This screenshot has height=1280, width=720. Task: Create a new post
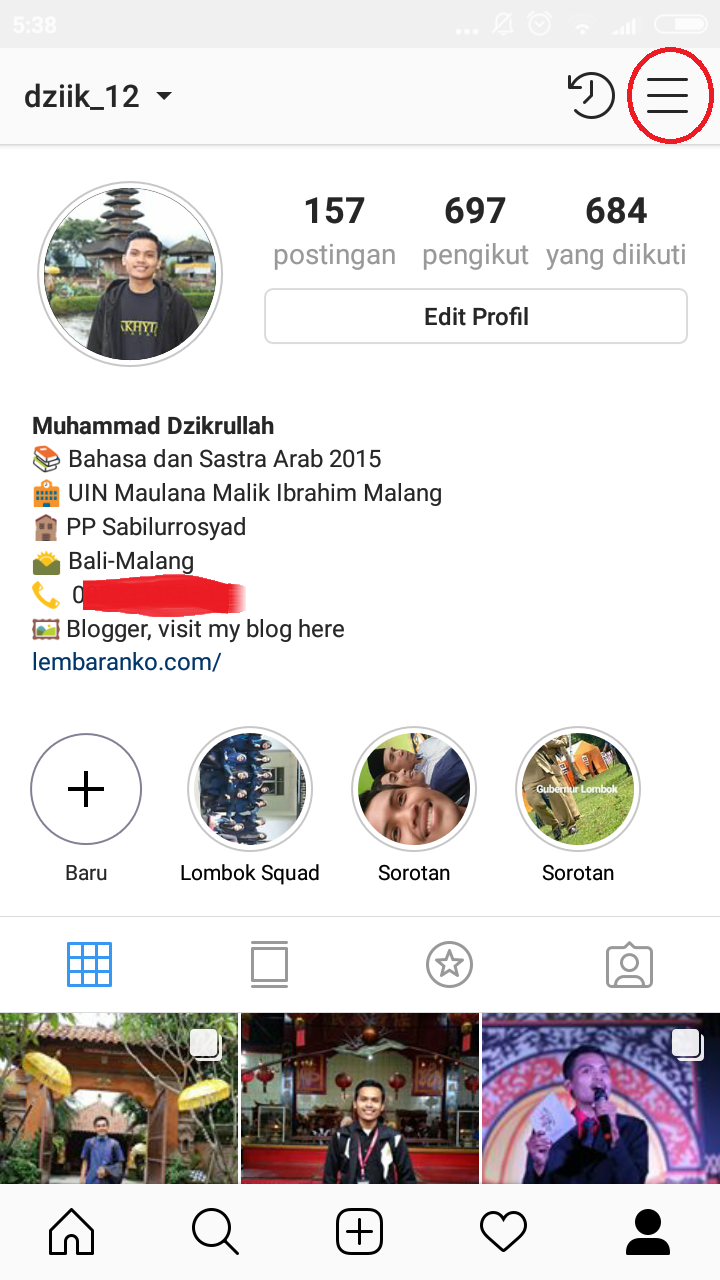[359, 1232]
